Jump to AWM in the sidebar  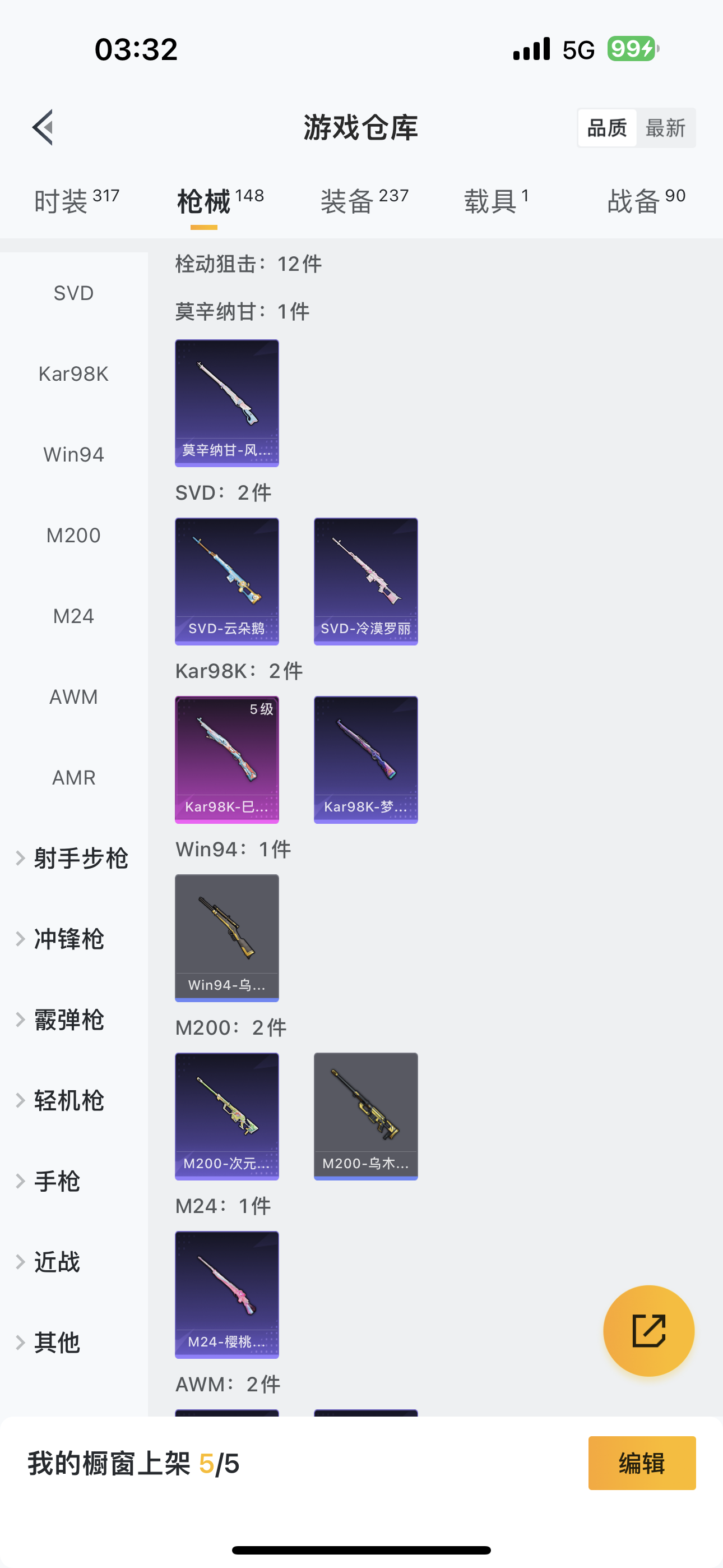[73, 697]
